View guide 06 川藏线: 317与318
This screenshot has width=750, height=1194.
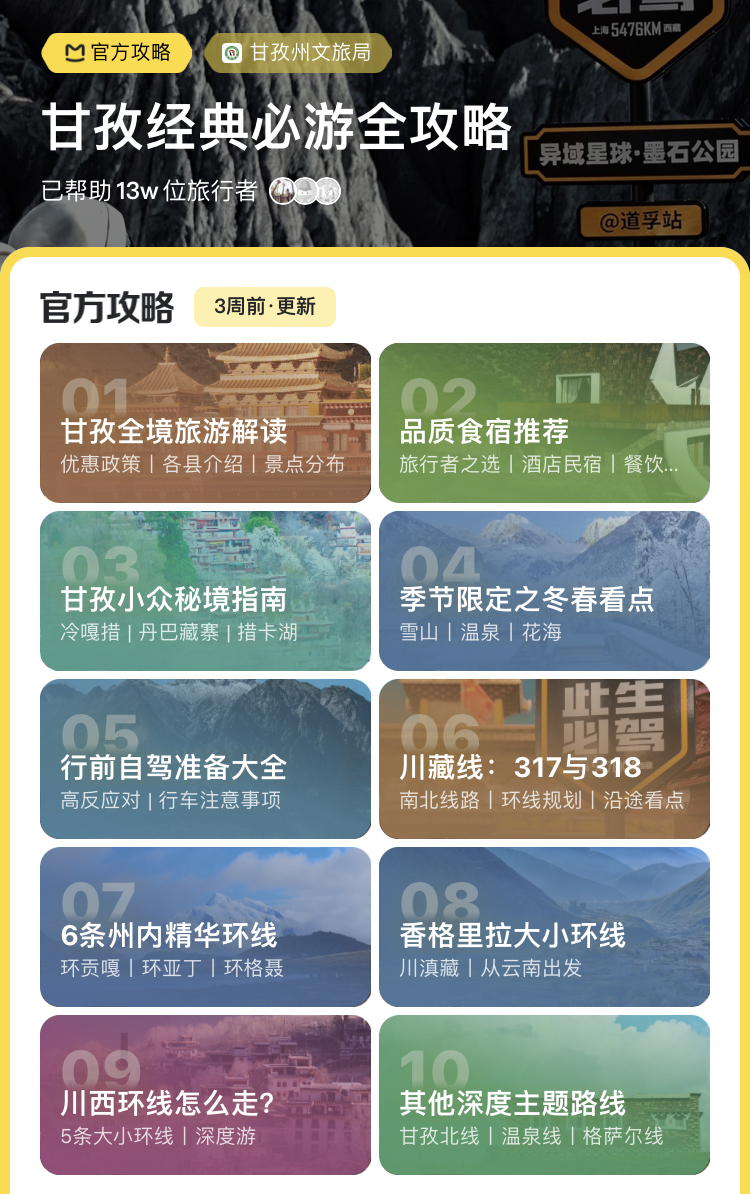[x=544, y=759]
